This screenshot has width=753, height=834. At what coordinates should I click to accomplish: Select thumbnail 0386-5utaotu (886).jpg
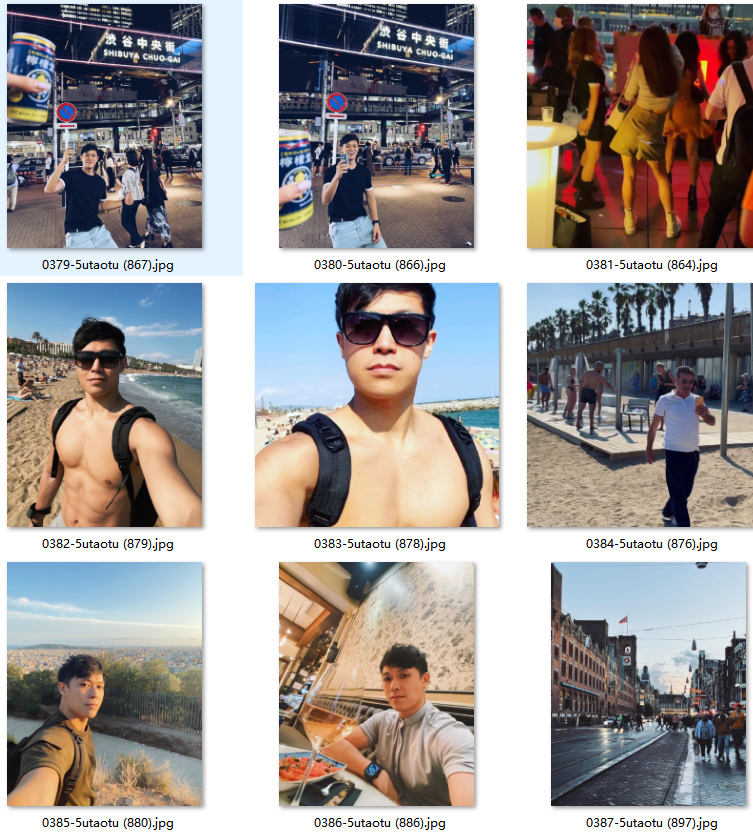376,684
